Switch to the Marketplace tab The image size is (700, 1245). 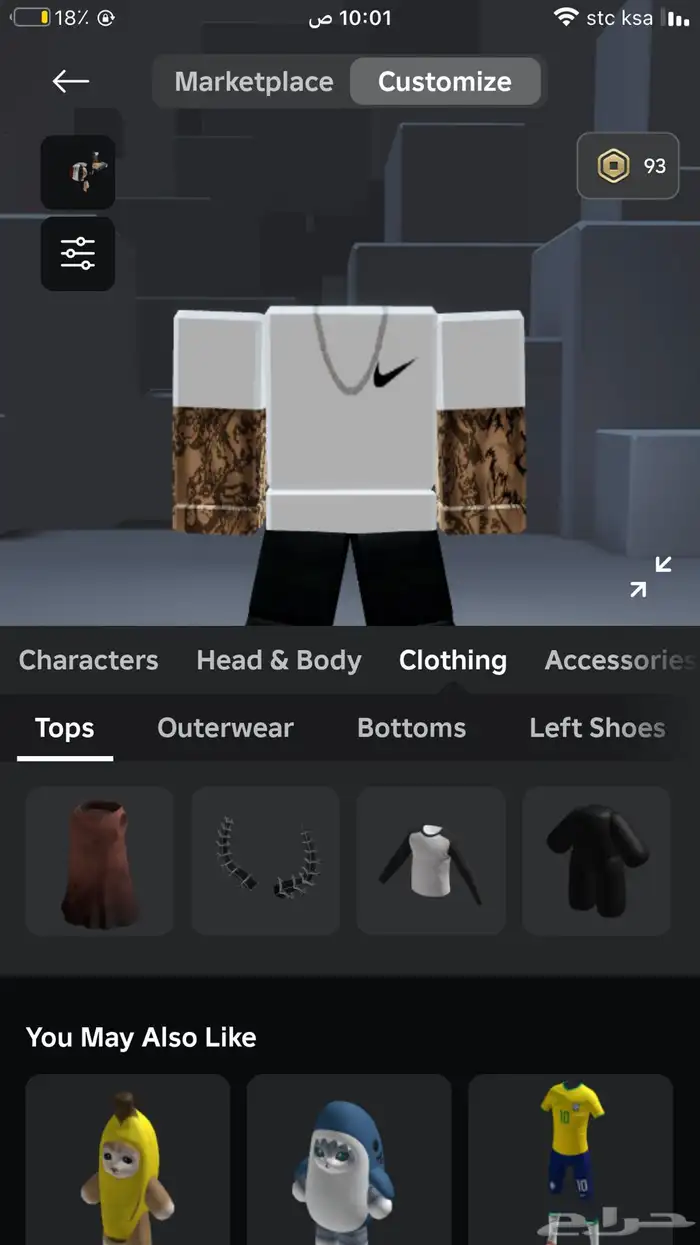click(x=254, y=82)
